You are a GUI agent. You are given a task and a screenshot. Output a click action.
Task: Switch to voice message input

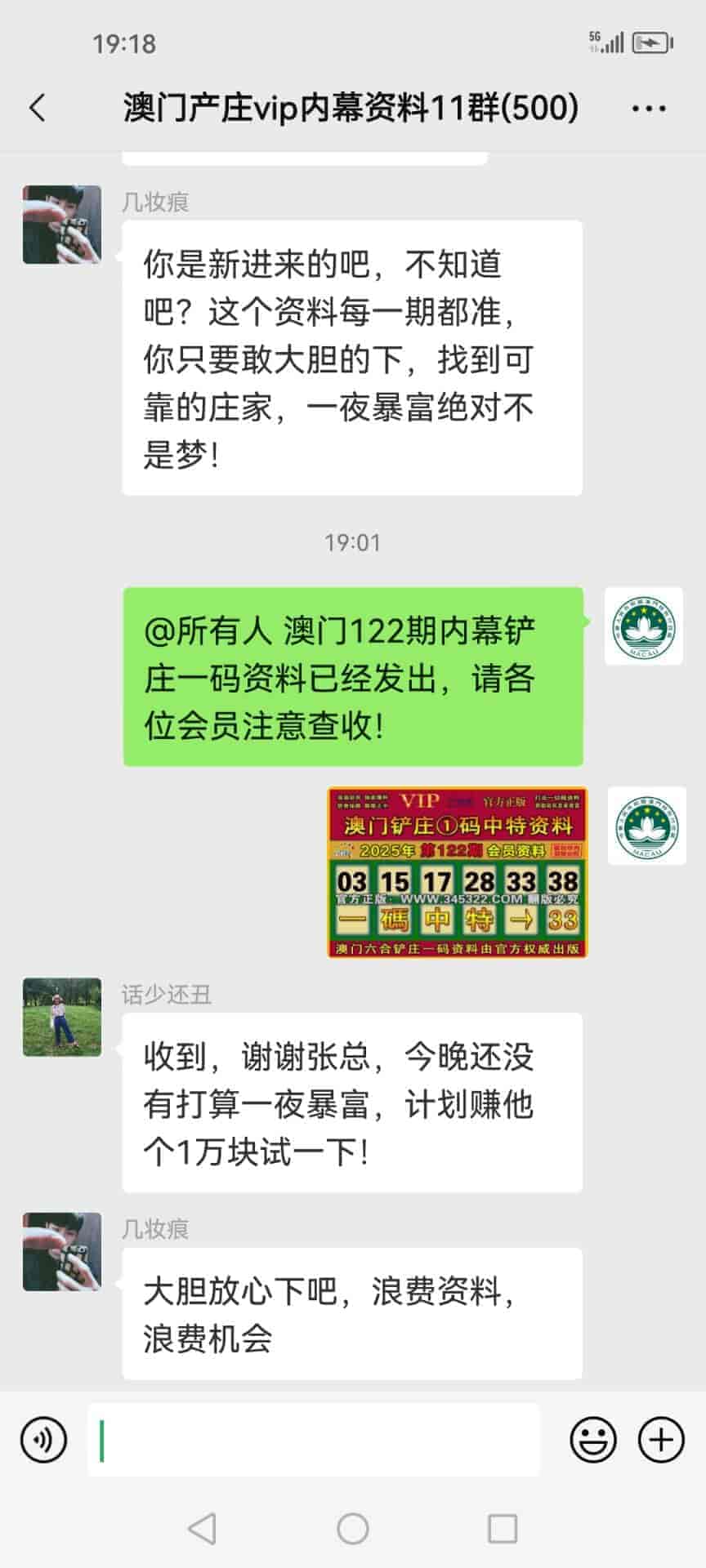(44, 1440)
